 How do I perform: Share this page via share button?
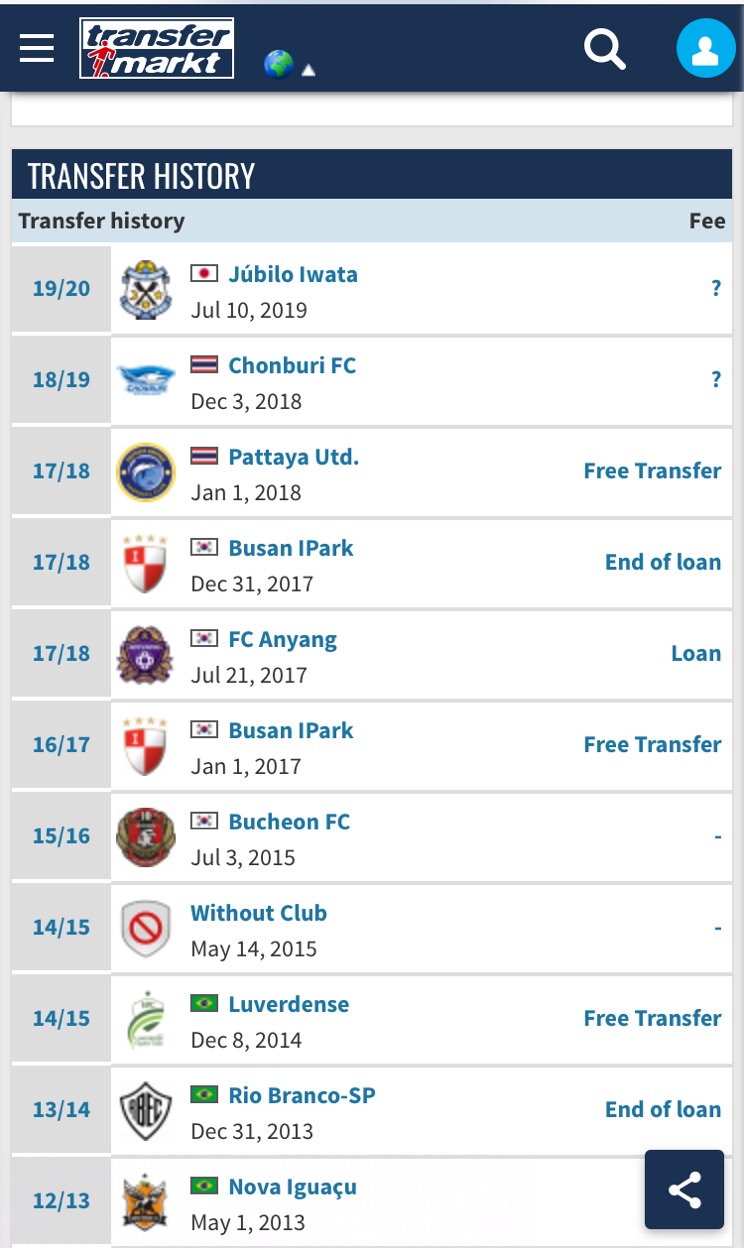[x=684, y=1189]
